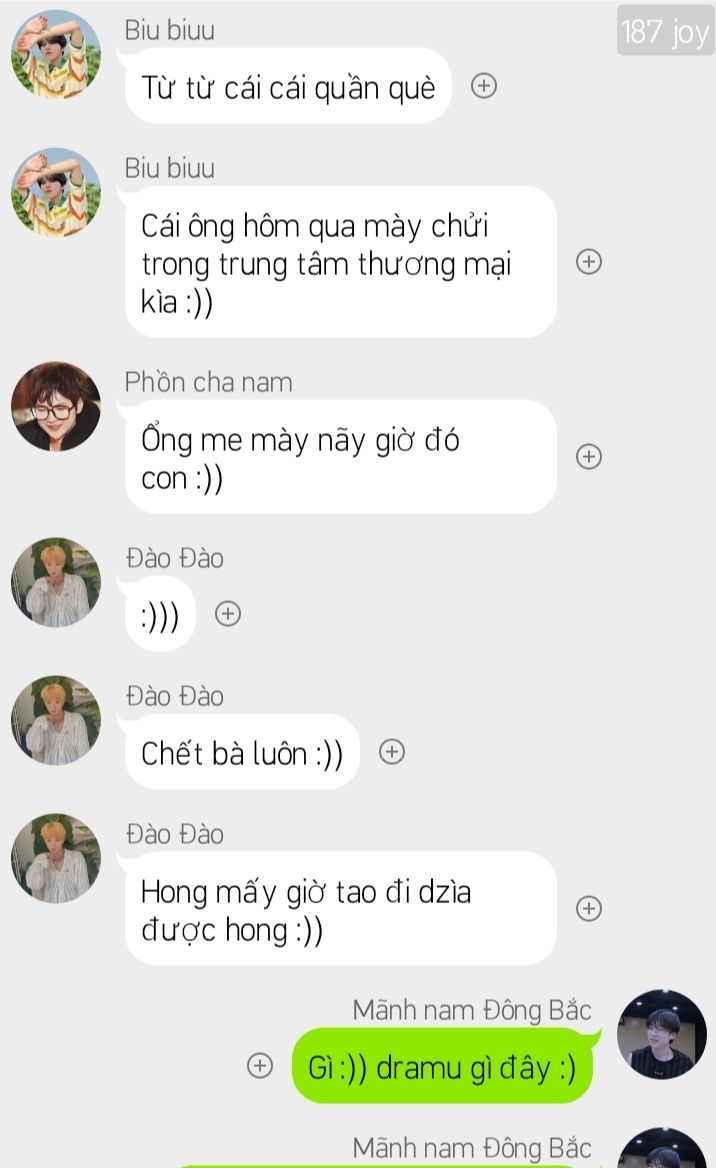Viewport: 716px width, 1168px height.
Task: Open Đào Đào's avatar beside "Chết bà luôn"
Action: 56,720
